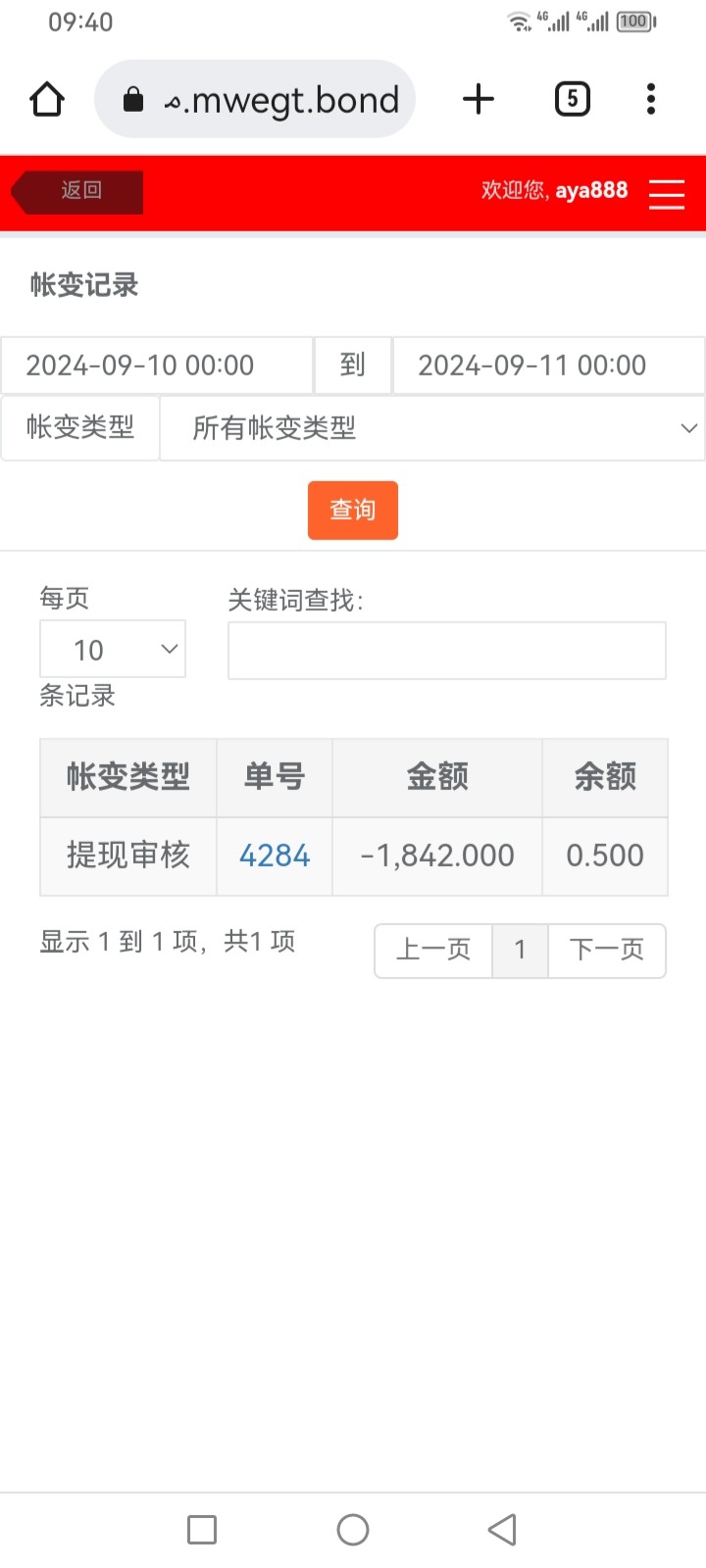This screenshot has height=1568, width=706.
Task: Focus the 关键词查找 search field
Action: (x=447, y=651)
